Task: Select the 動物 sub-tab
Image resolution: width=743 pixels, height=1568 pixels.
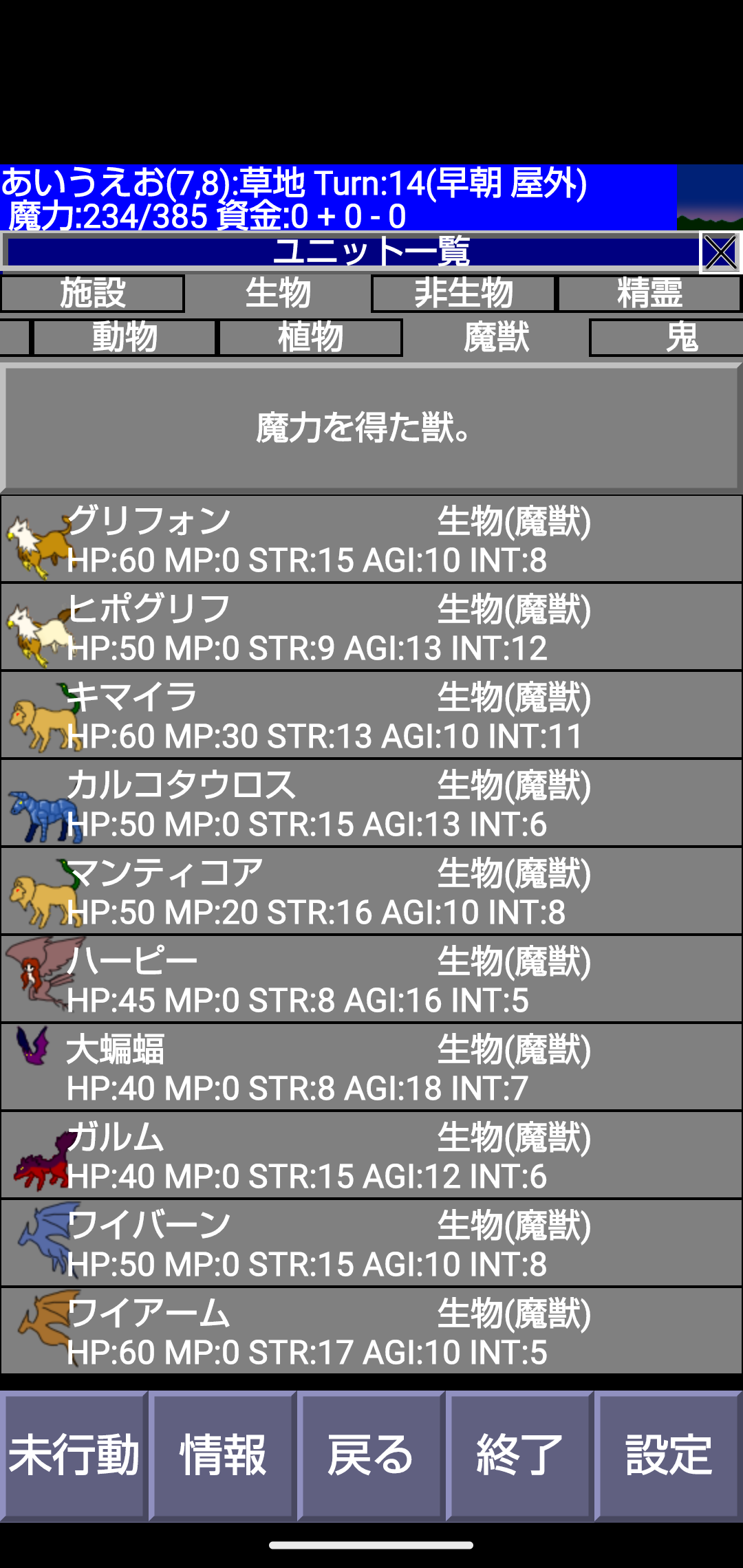Action: pos(125,337)
